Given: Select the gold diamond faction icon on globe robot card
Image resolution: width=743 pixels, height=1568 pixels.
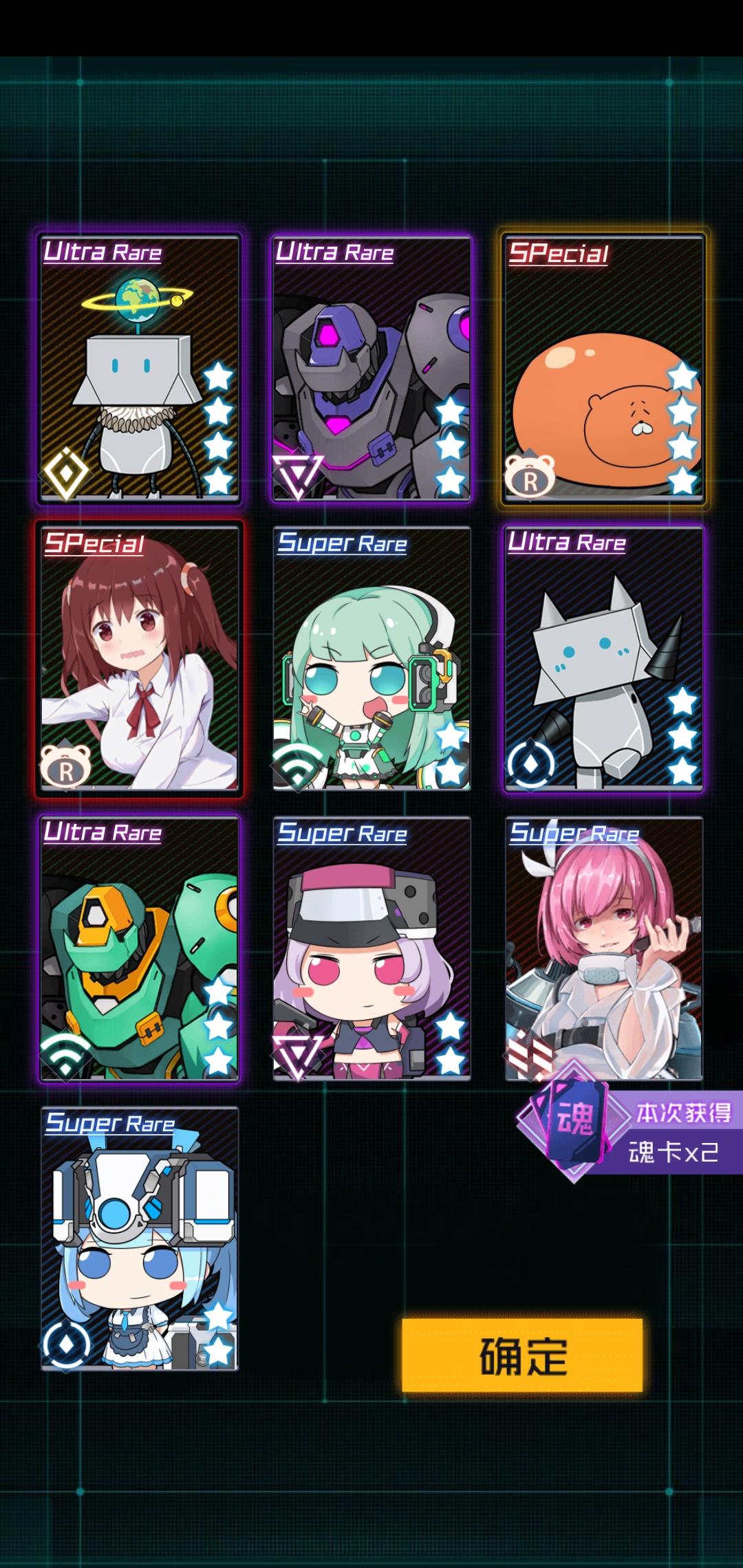Looking at the screenshot, I should pyautogui.click(x=65, y=471).
